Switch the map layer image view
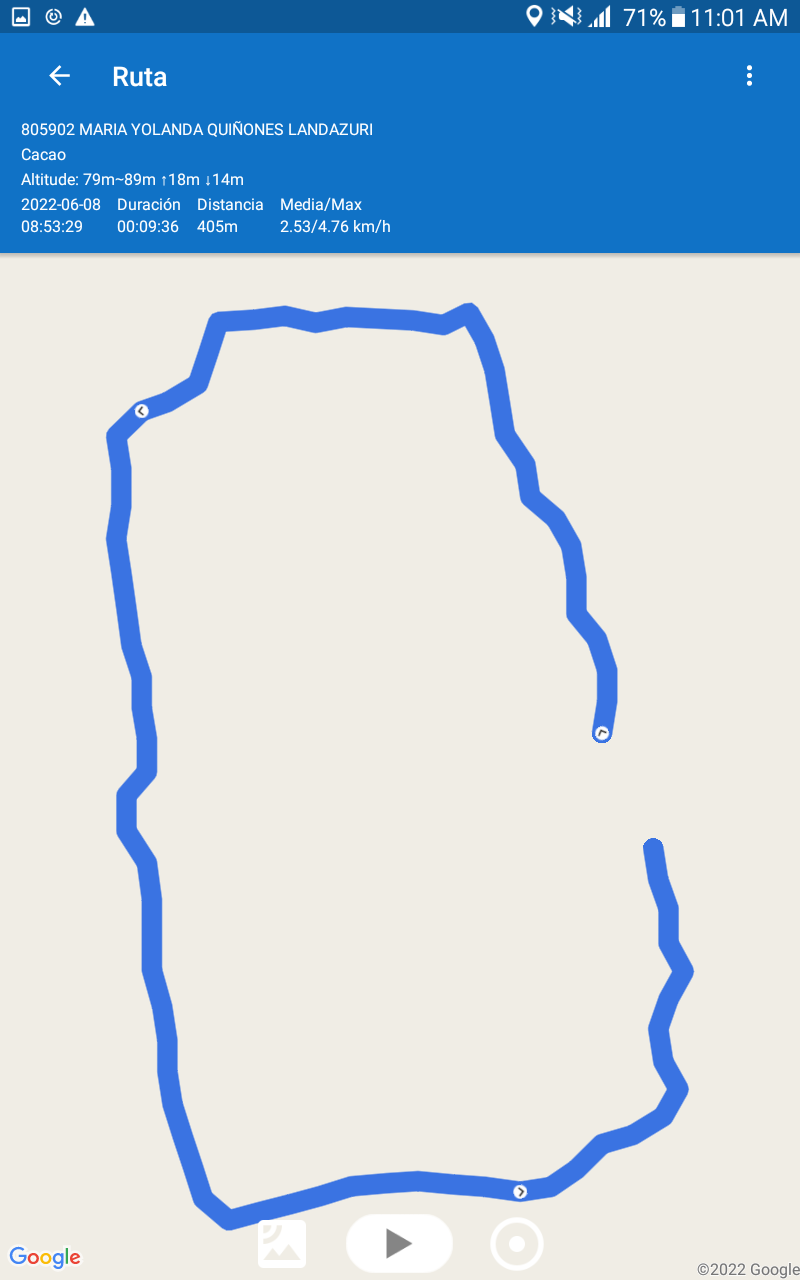The width and height of the screenshot is (800, 1280). (x=282, y=1243)
